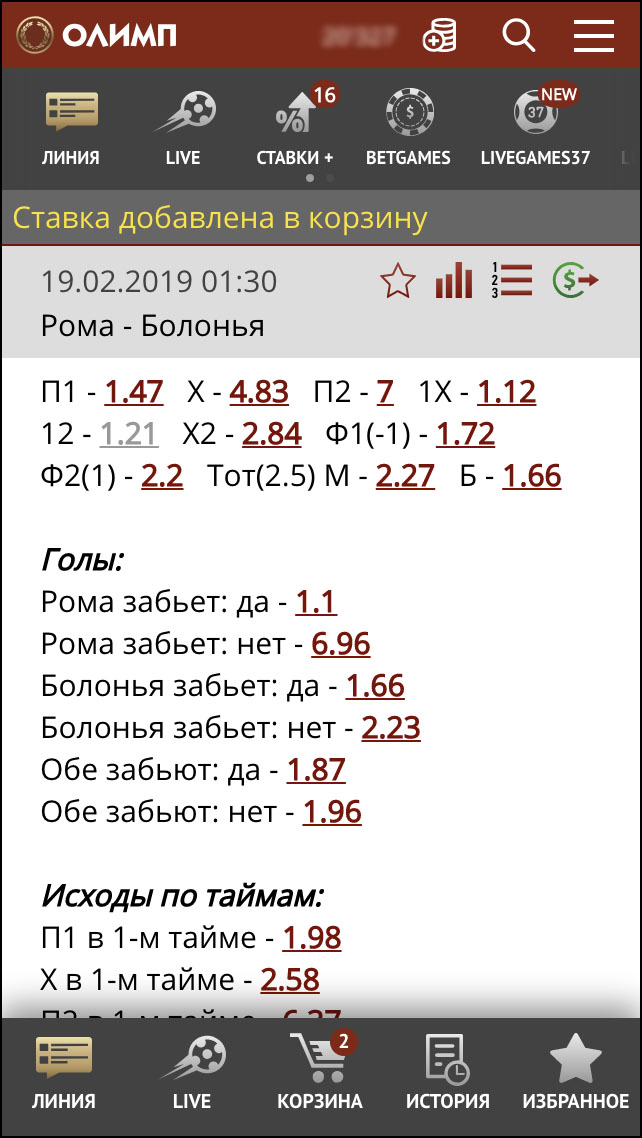642x1138 pixels.
Task: Open the numbered list icon
Action: [x=512, y=280]
